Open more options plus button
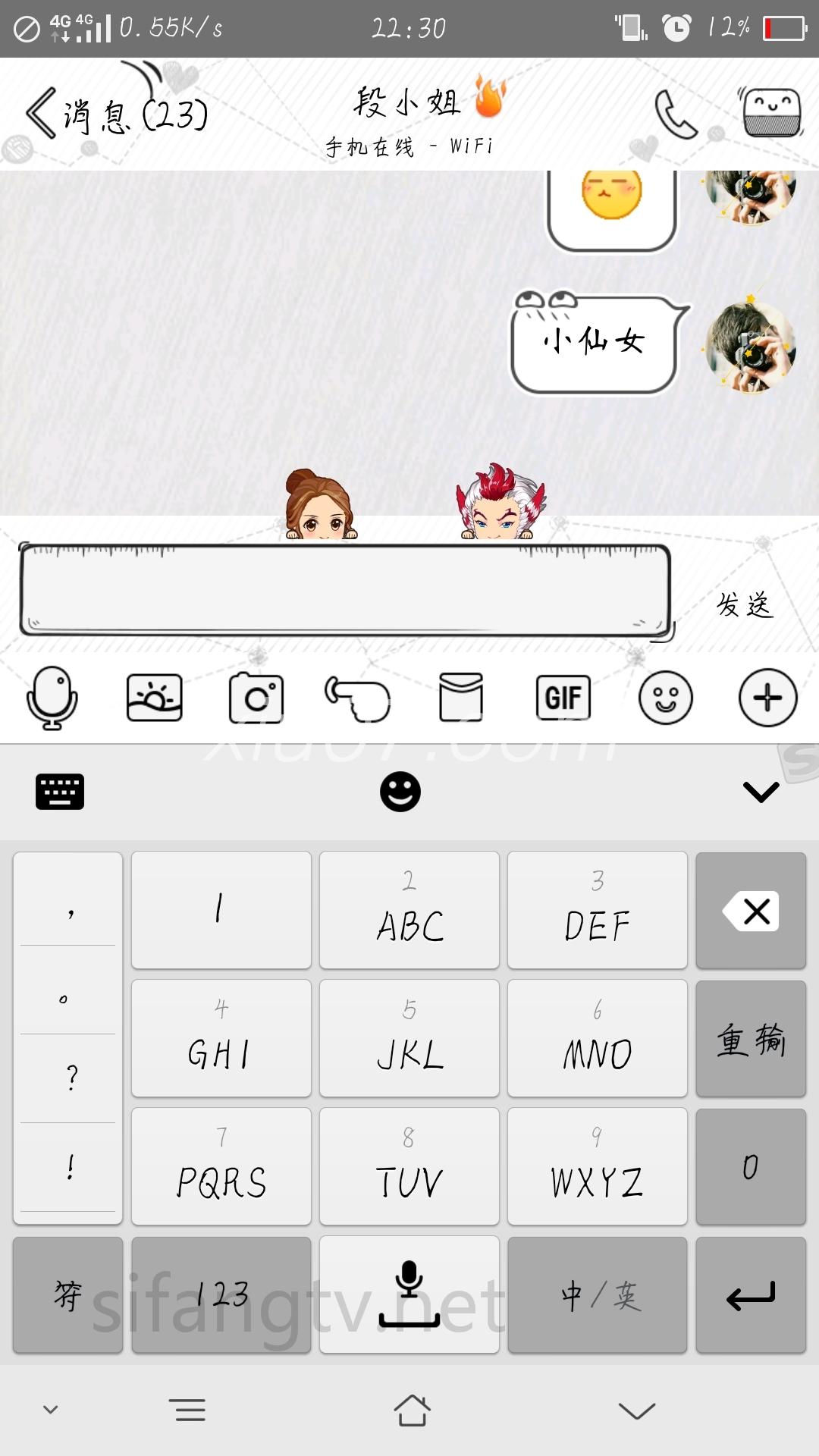The width and height of the screenshot is (819, 1456). [x=767, y=698]
